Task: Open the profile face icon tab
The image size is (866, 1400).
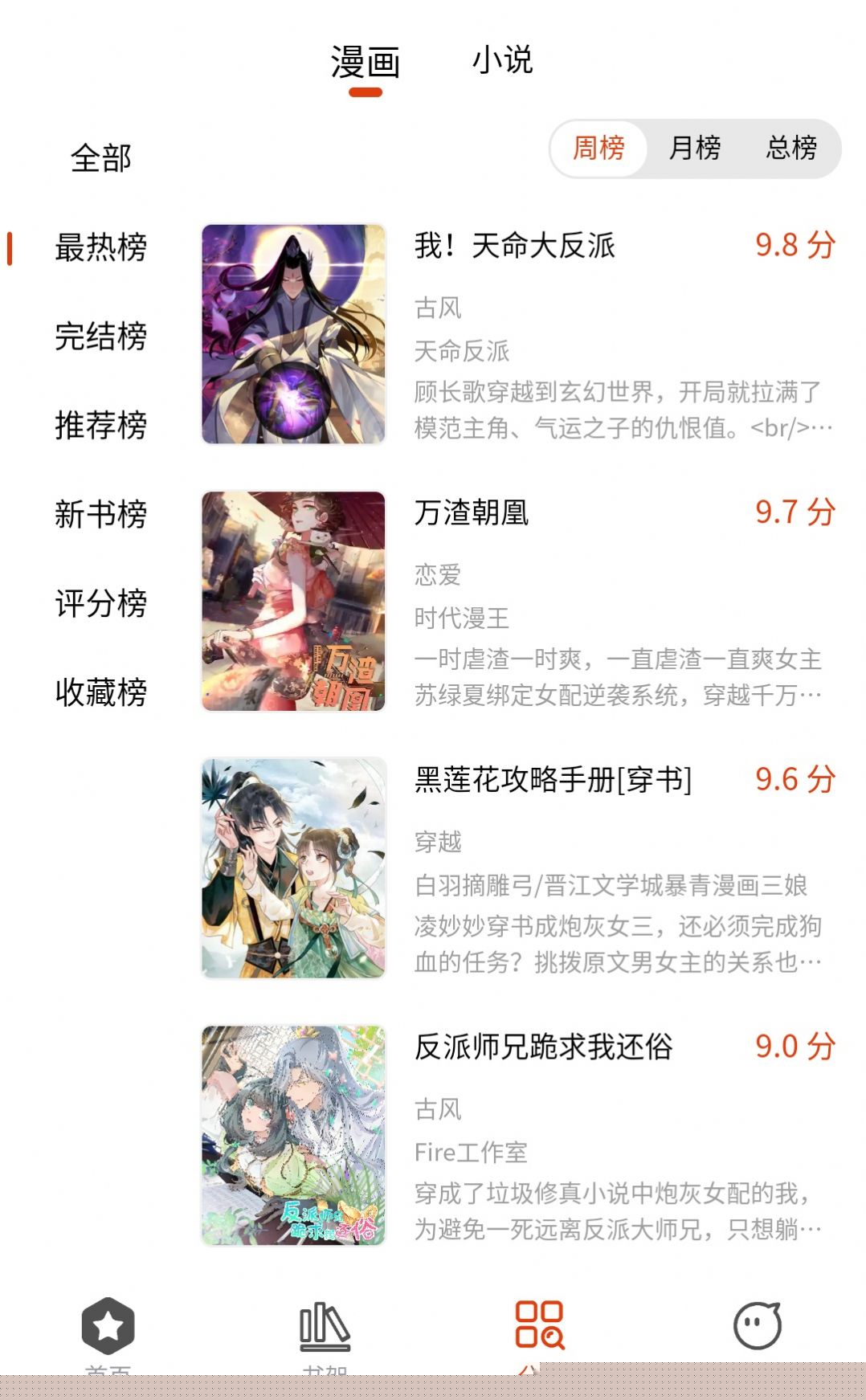Action: pos(757,1327)
